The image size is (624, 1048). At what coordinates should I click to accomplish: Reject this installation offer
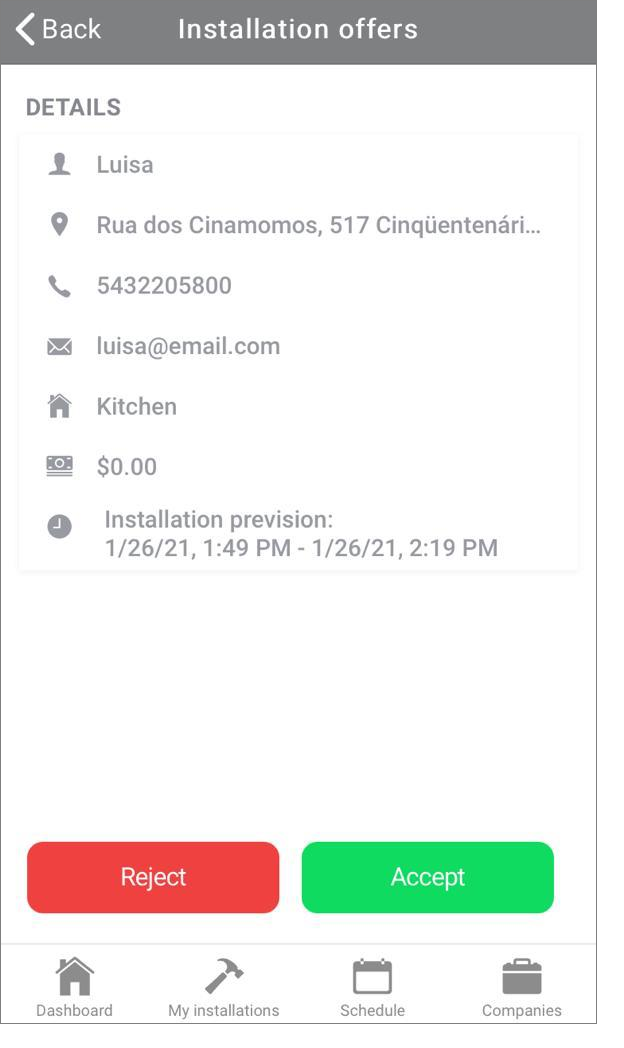[x=153, y=877]
